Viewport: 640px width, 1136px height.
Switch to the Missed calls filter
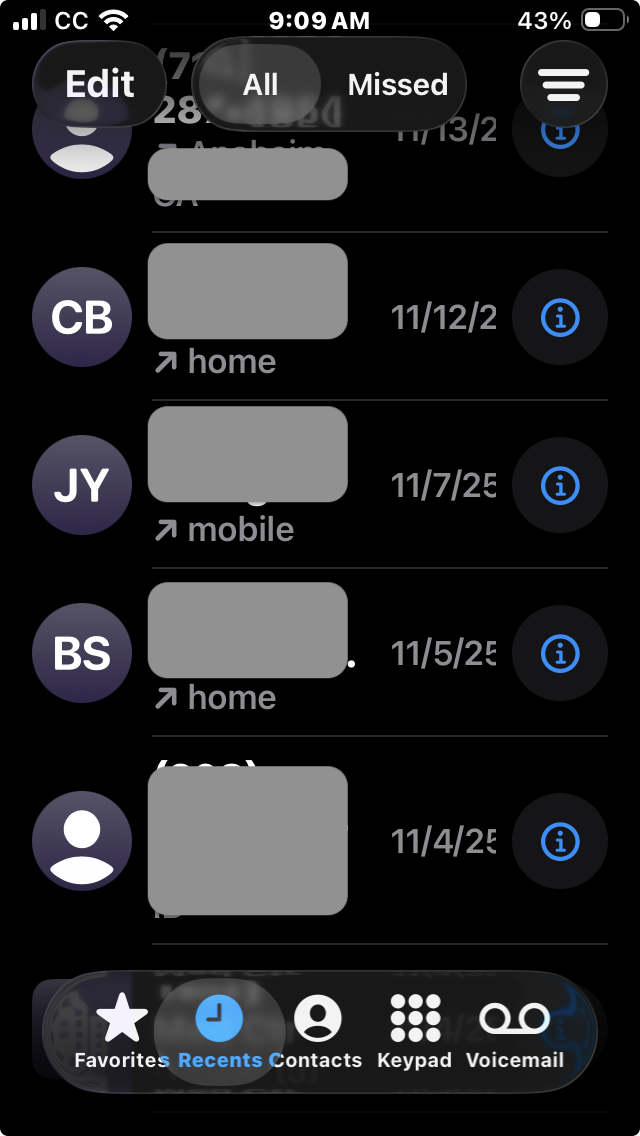(397, 85)
